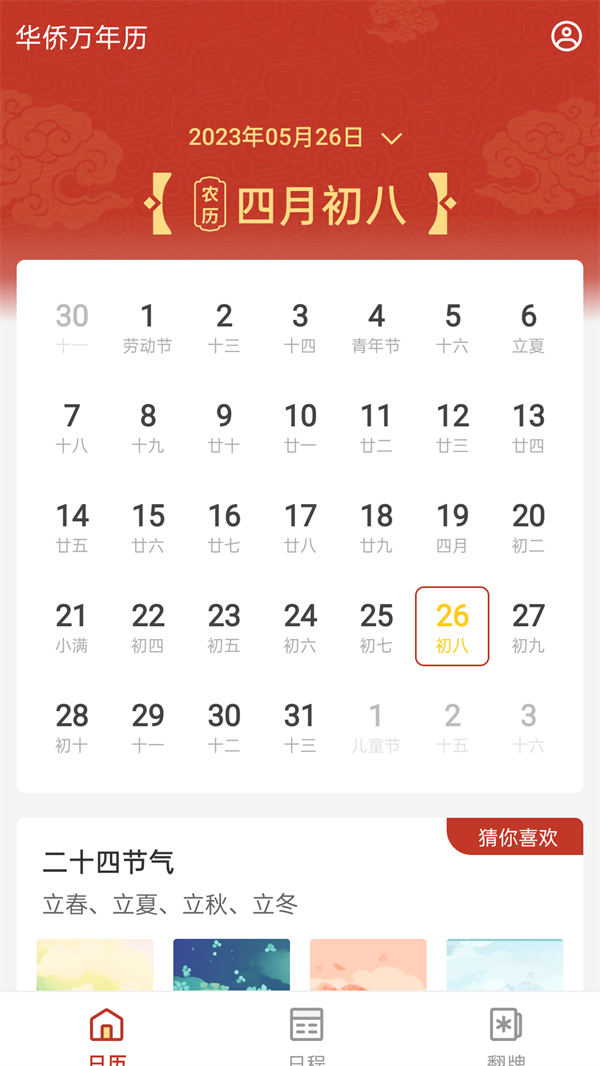Select May 1 劳动节 on the calendar
The height and width of the screenshot is (1066, 600).
pyautogui.click(x=148, y=328)
